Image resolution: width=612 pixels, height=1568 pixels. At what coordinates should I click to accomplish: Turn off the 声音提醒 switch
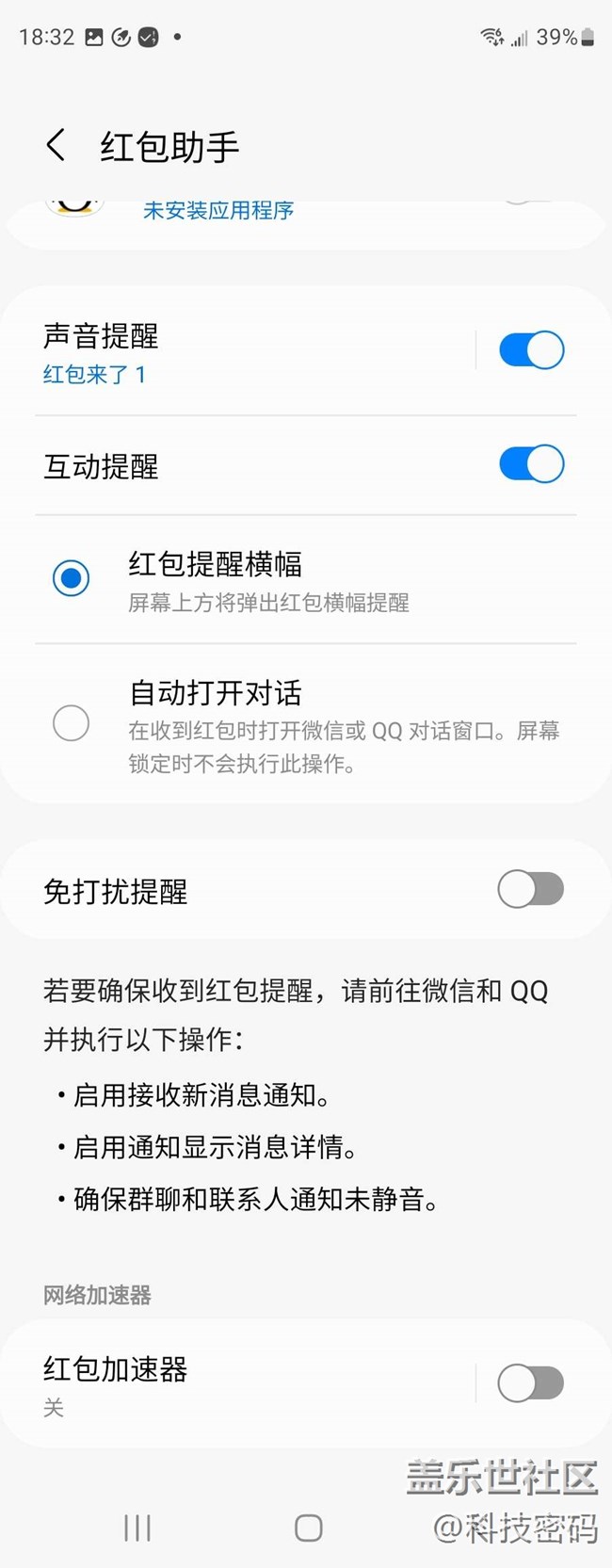pyautogui.click(x=531, y=350)
